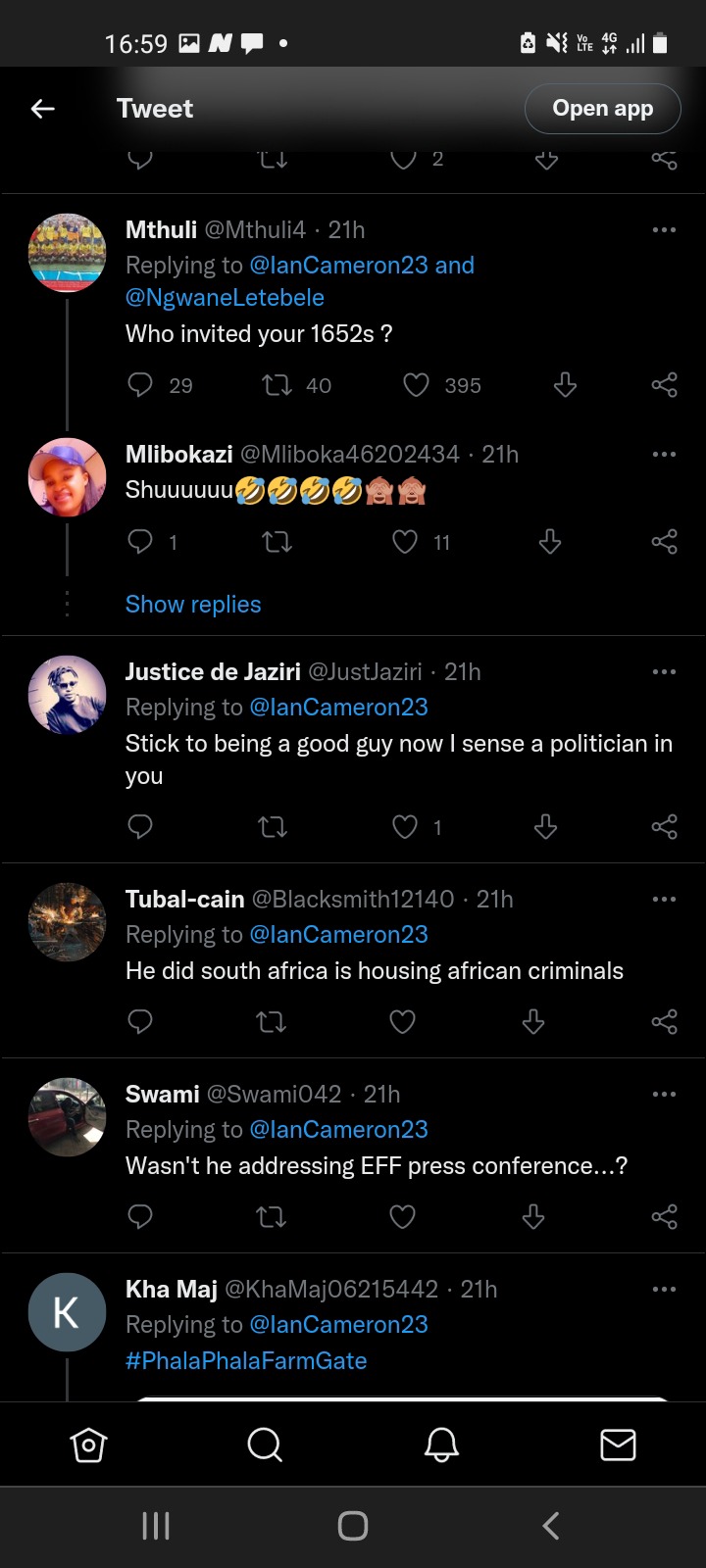Screen dimensions: 706x1568
Task: Open more options on Mthuli's tweet
Action: 664,230
